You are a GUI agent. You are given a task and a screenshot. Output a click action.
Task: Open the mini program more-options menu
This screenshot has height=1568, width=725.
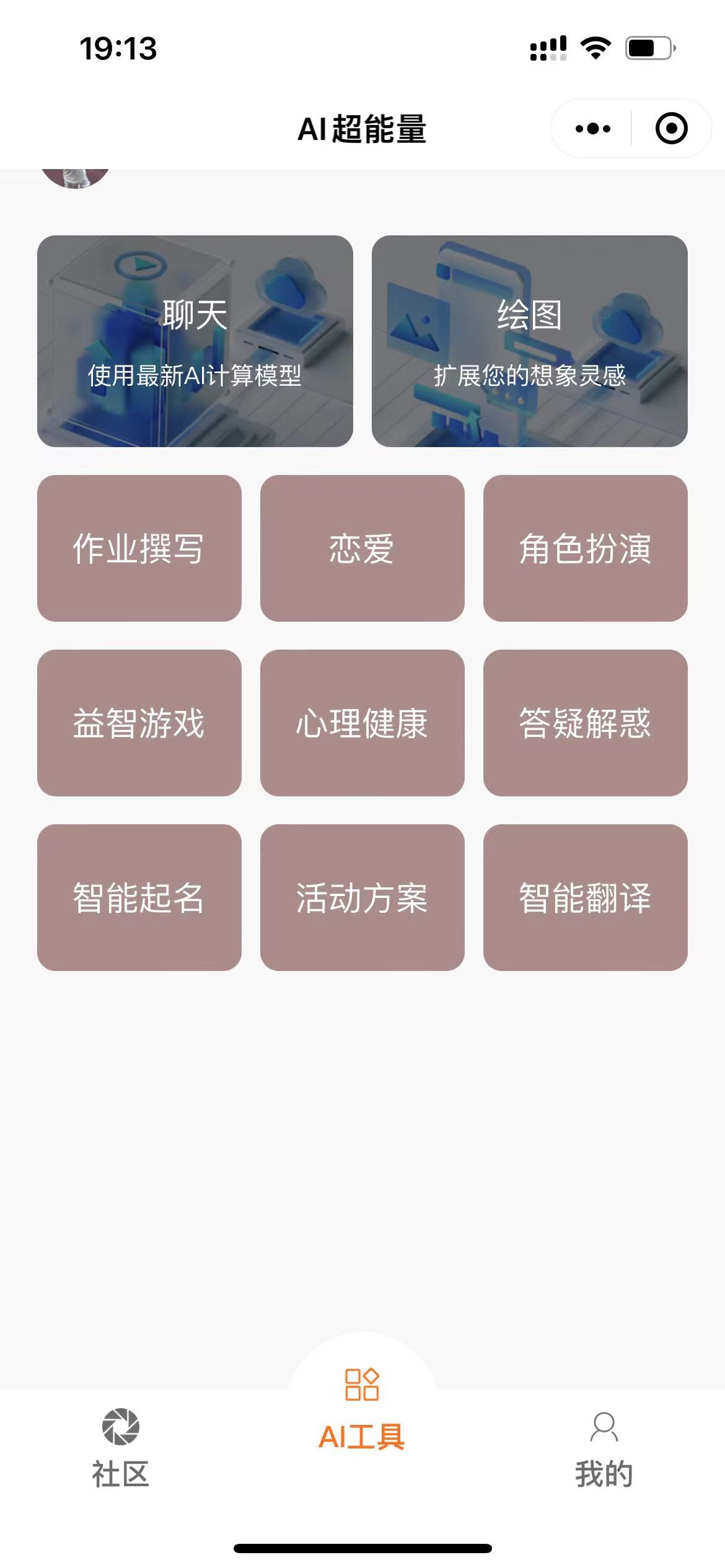(592, 129)
